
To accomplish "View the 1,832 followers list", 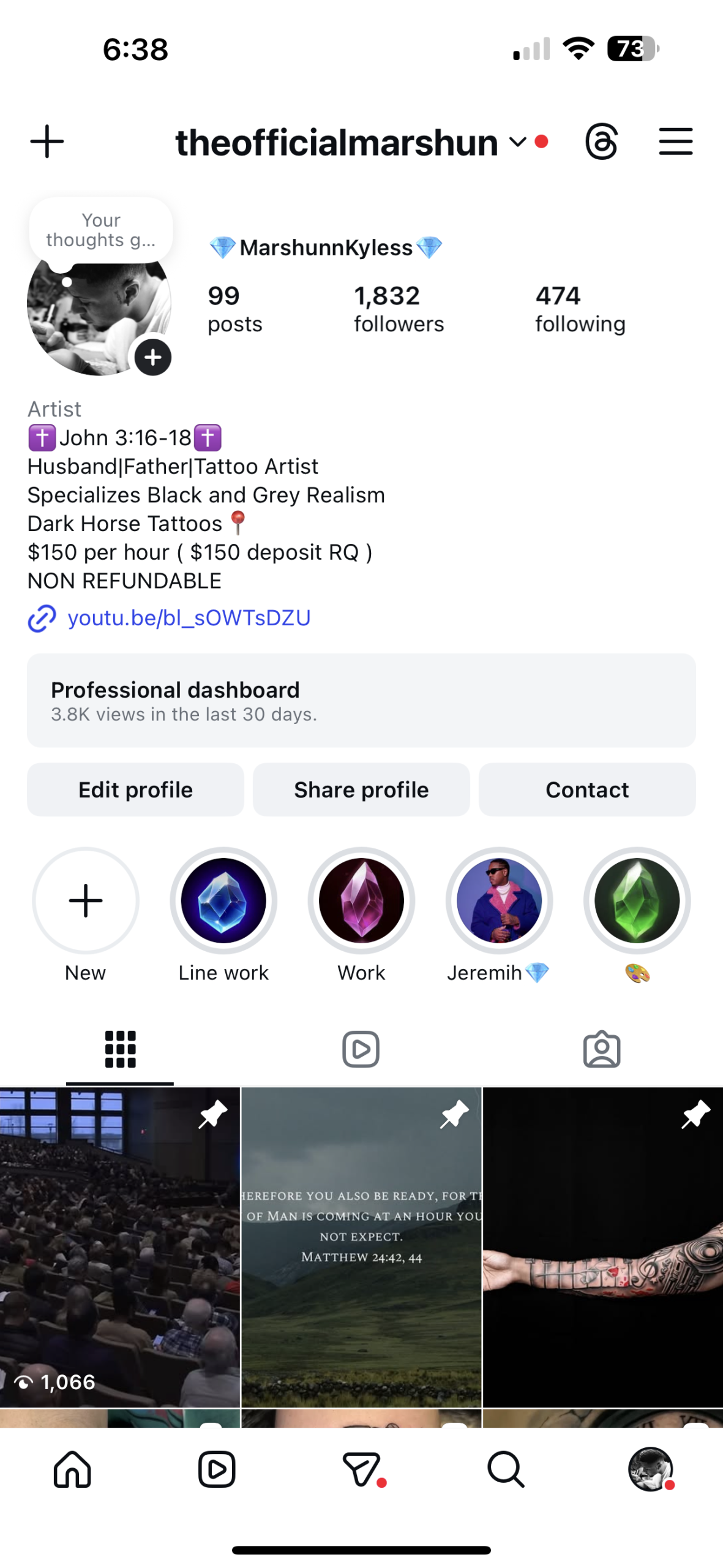I will click(399, 309).
